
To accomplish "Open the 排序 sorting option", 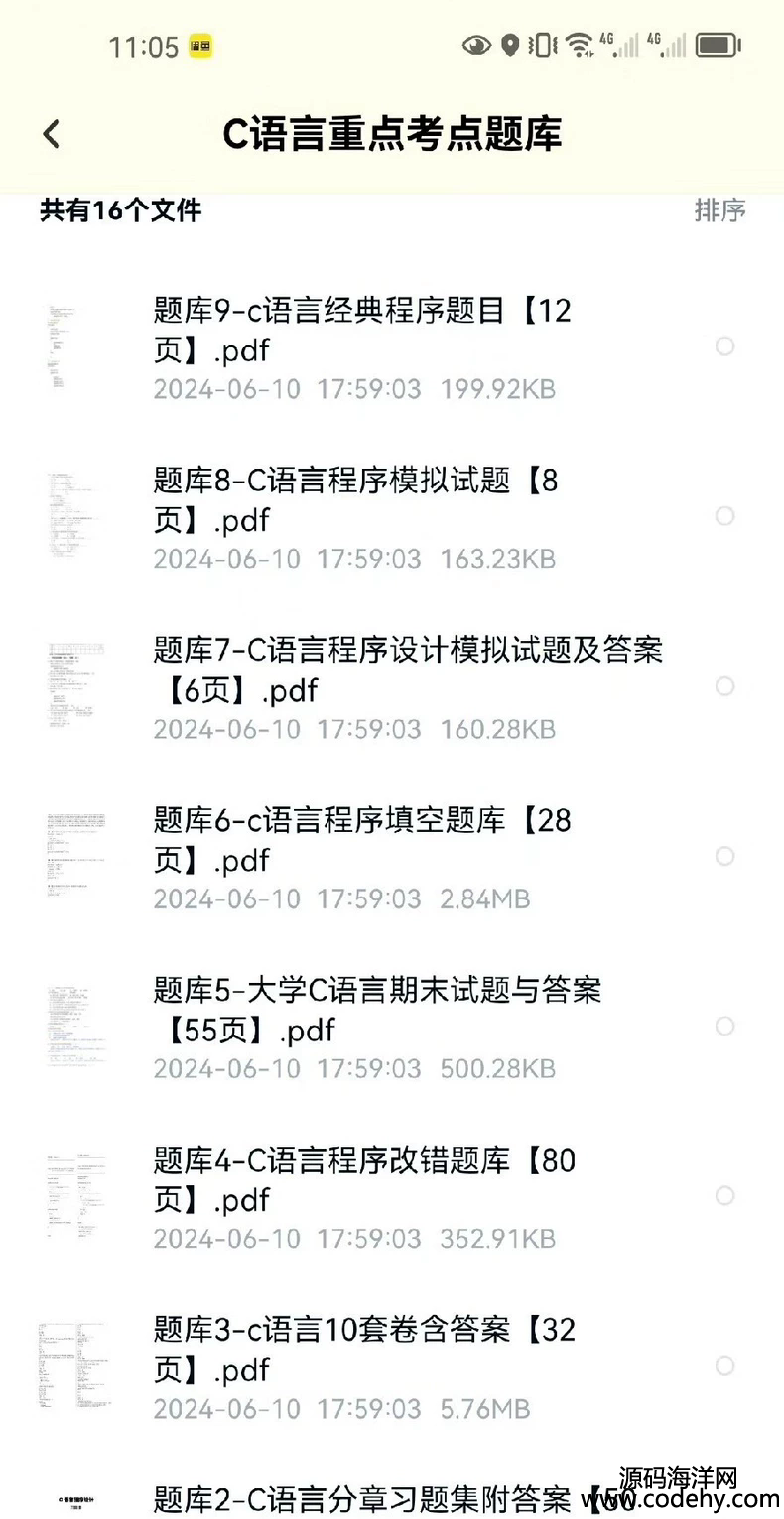I will click(719, 210).
